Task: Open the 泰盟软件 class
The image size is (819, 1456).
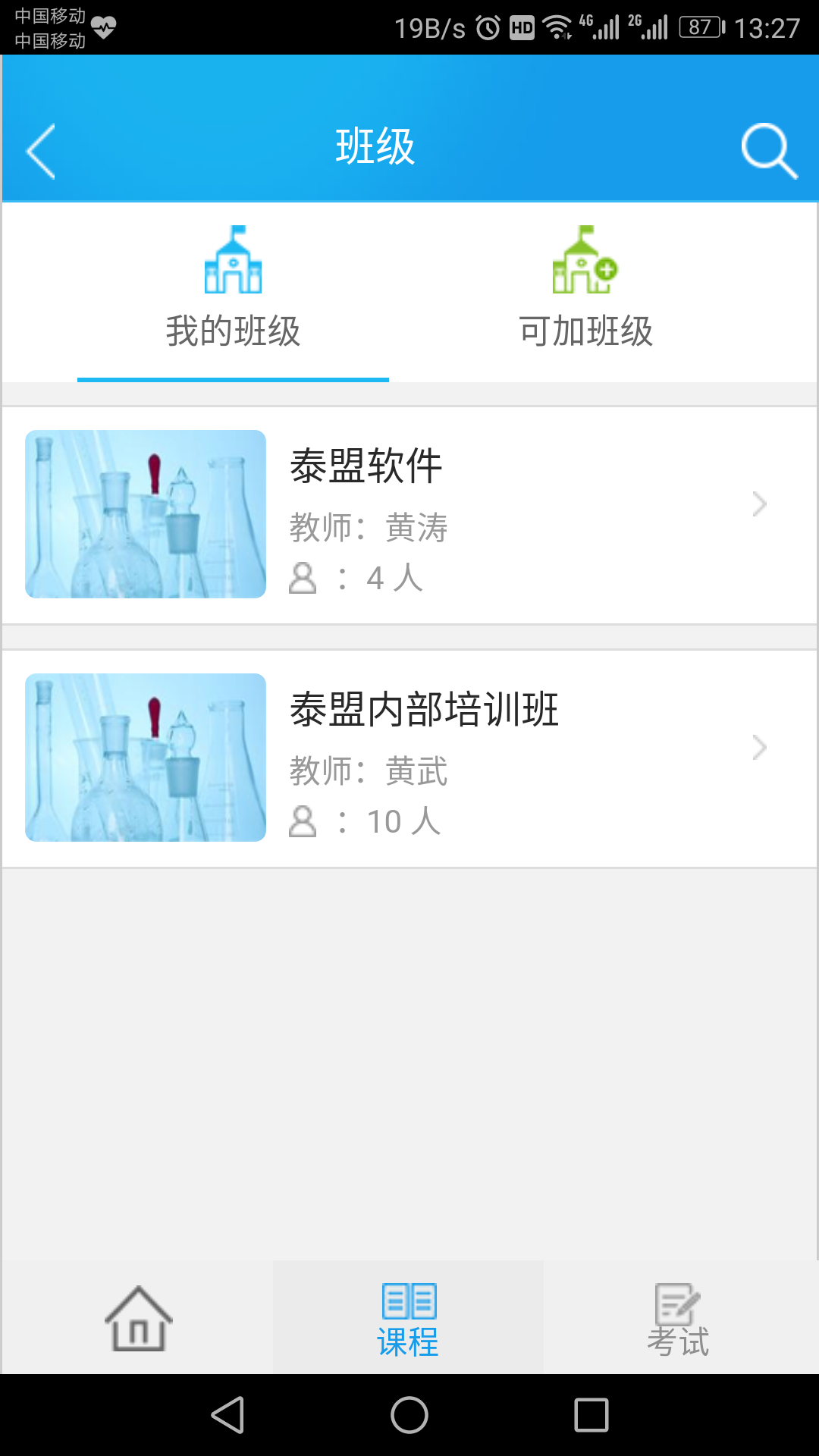Action: point(409,515)
